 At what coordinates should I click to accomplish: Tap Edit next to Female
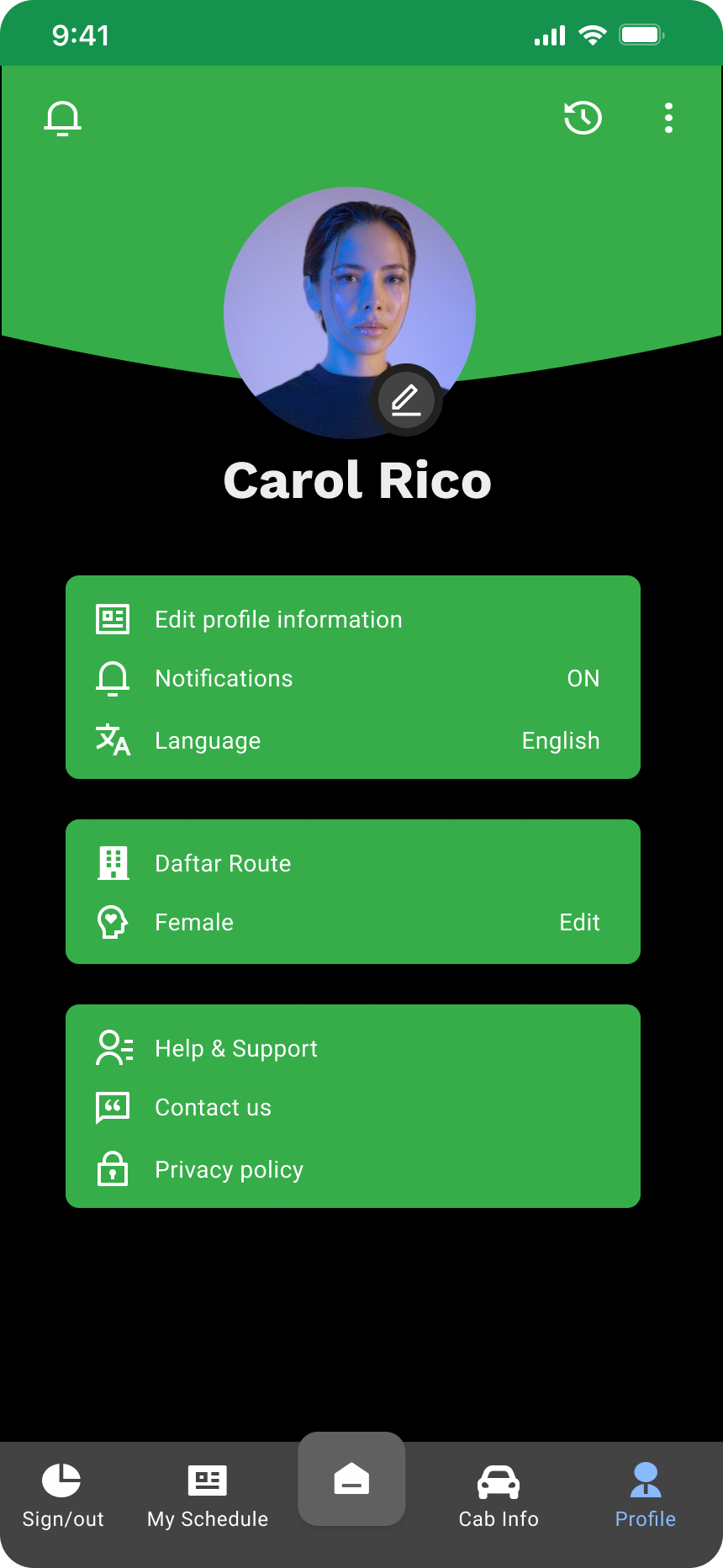(x=578, y=922)
